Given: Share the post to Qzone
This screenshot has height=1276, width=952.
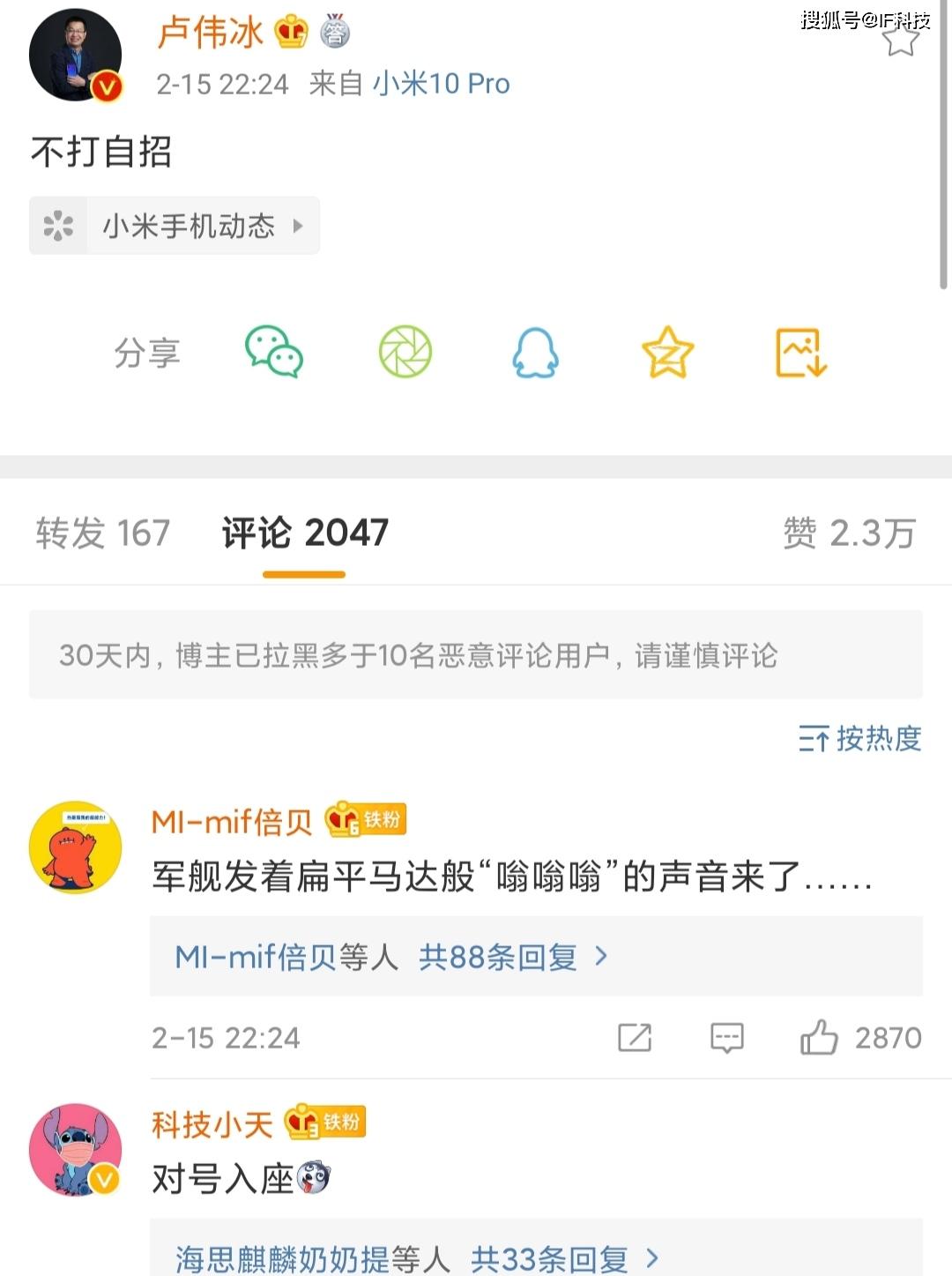Looking at the screenshot, I should [x=667, y=352].
